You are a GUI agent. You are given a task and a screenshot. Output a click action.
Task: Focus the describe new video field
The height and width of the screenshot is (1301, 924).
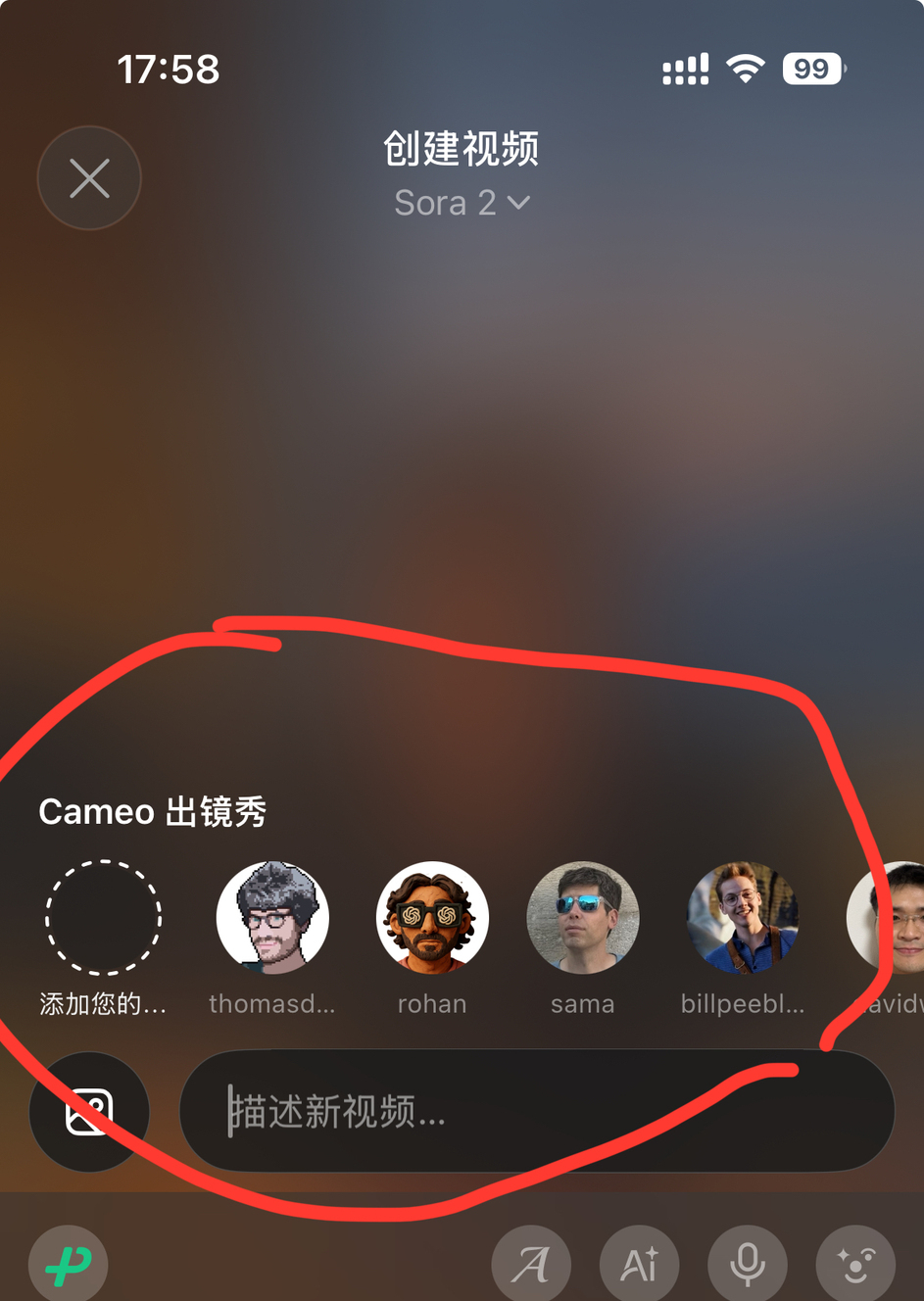tap(537, 1111)
